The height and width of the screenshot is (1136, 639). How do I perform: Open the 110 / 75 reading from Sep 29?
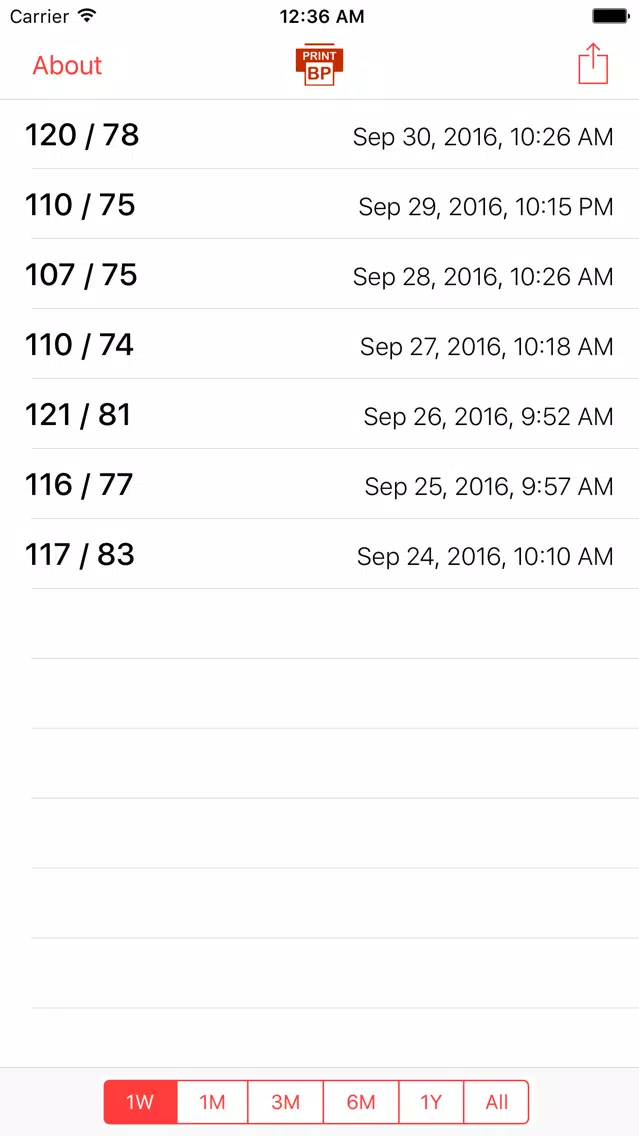320,204
